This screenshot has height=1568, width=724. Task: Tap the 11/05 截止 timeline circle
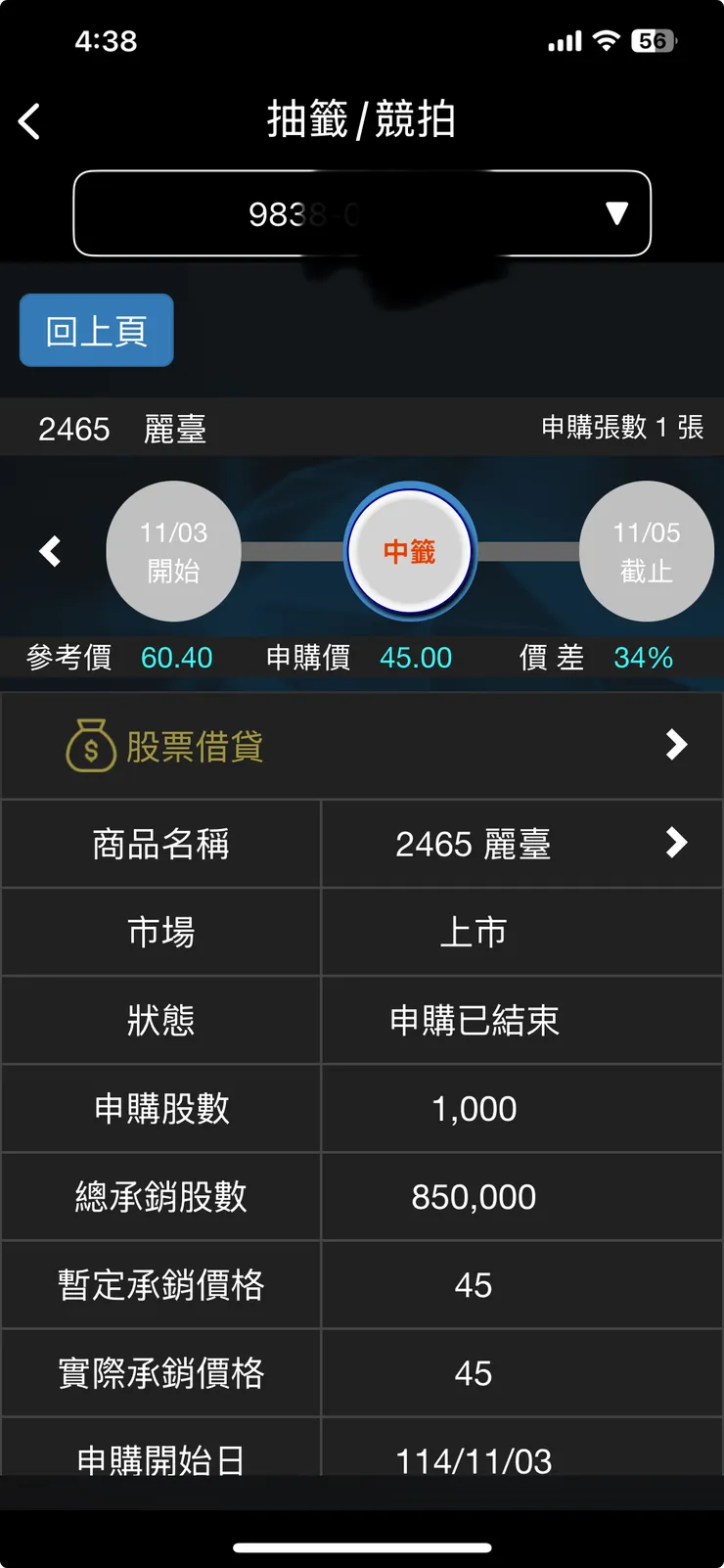tap(647, 550)
